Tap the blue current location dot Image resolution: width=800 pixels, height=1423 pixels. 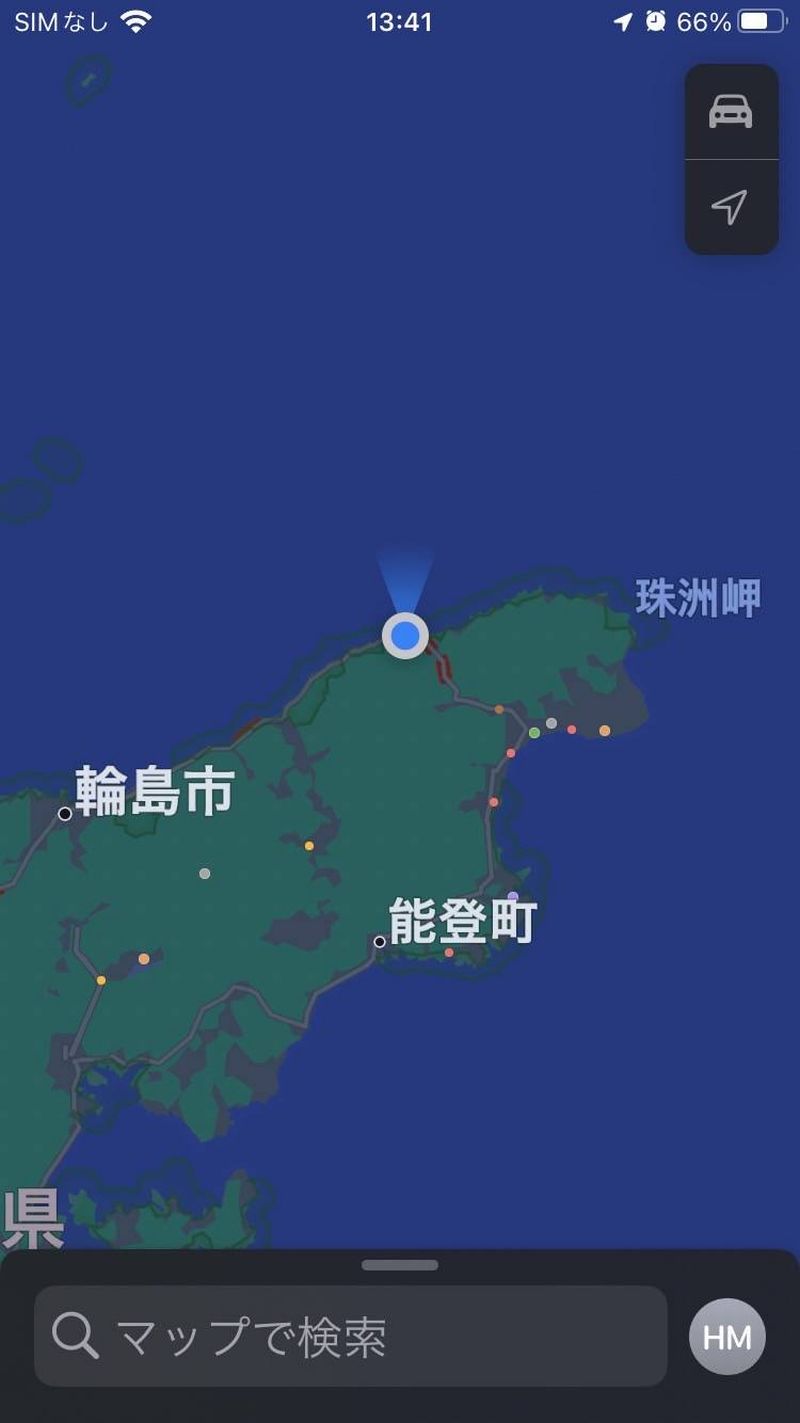point(405,635)
